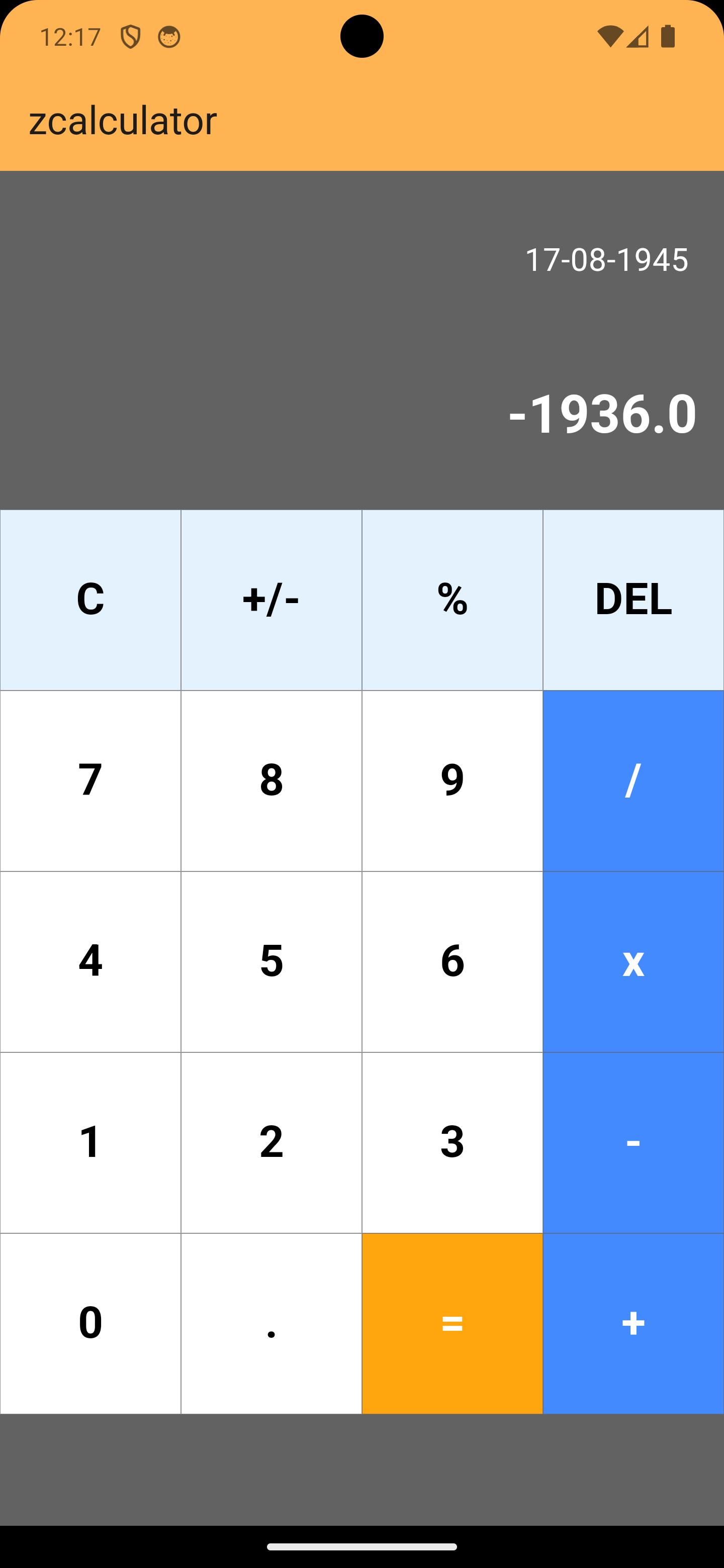Enter the digit 4
Viewport: 724px width, 1568px height.
click(90, 961)
